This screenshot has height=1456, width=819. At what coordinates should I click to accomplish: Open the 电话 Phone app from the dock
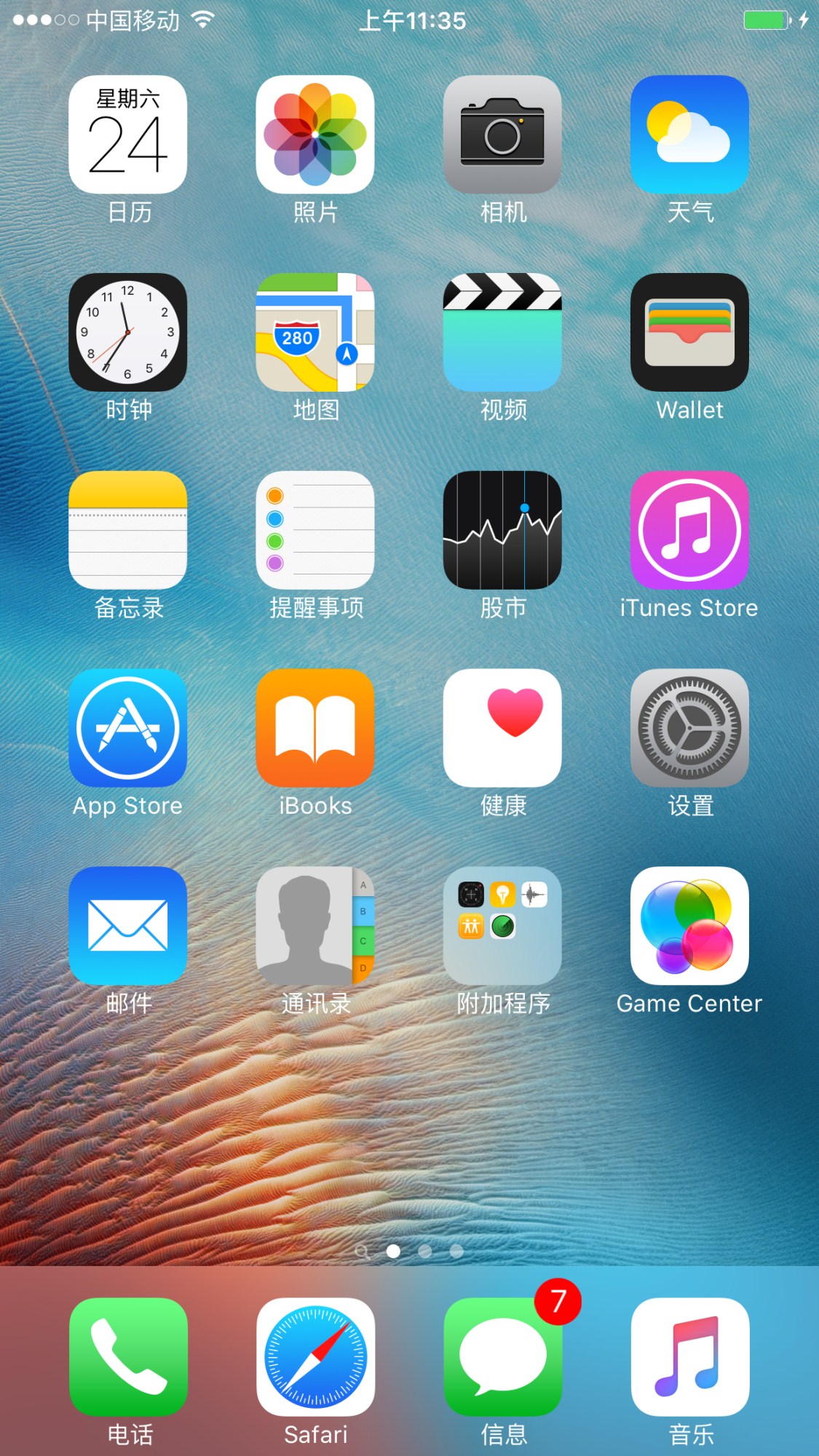(x=127, y=1360)
